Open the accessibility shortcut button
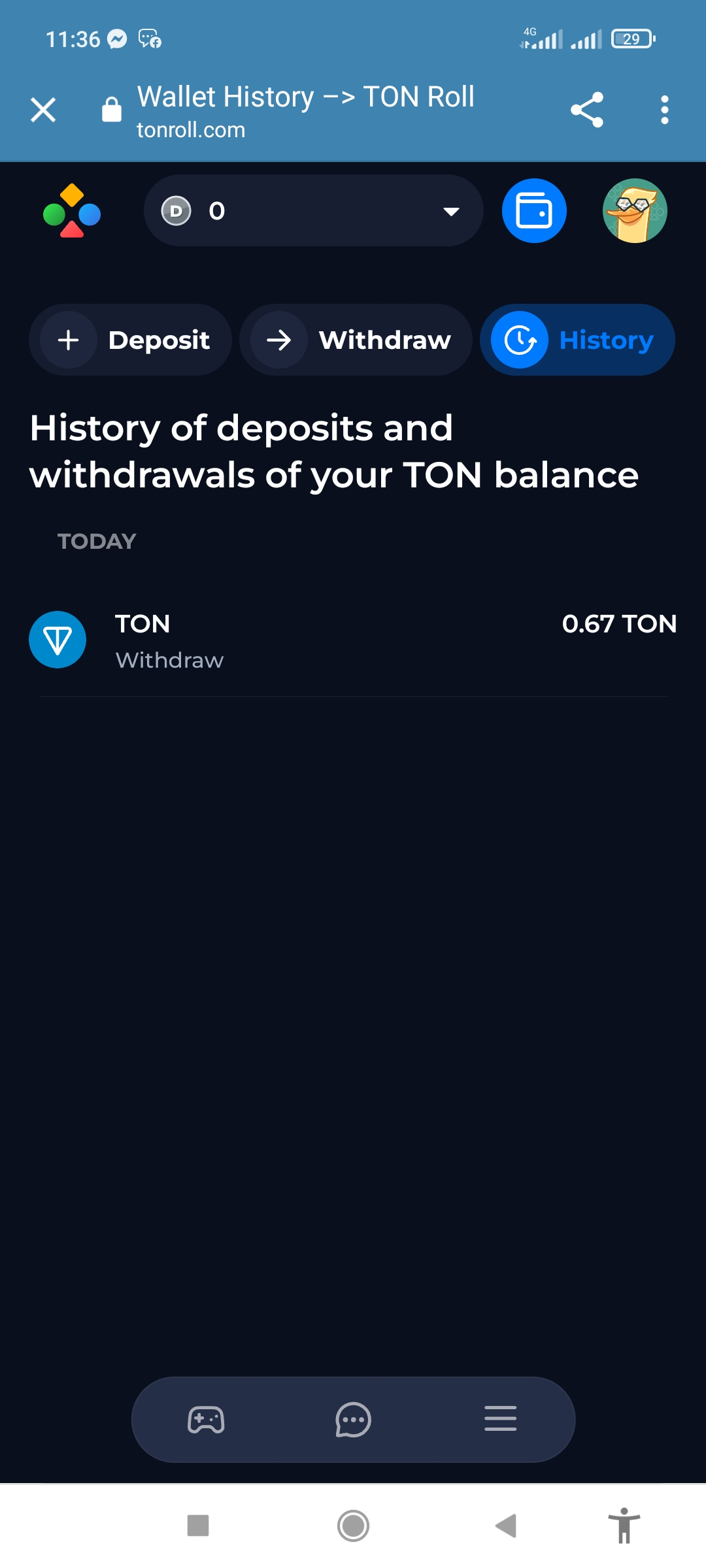 coord(624,1526)
